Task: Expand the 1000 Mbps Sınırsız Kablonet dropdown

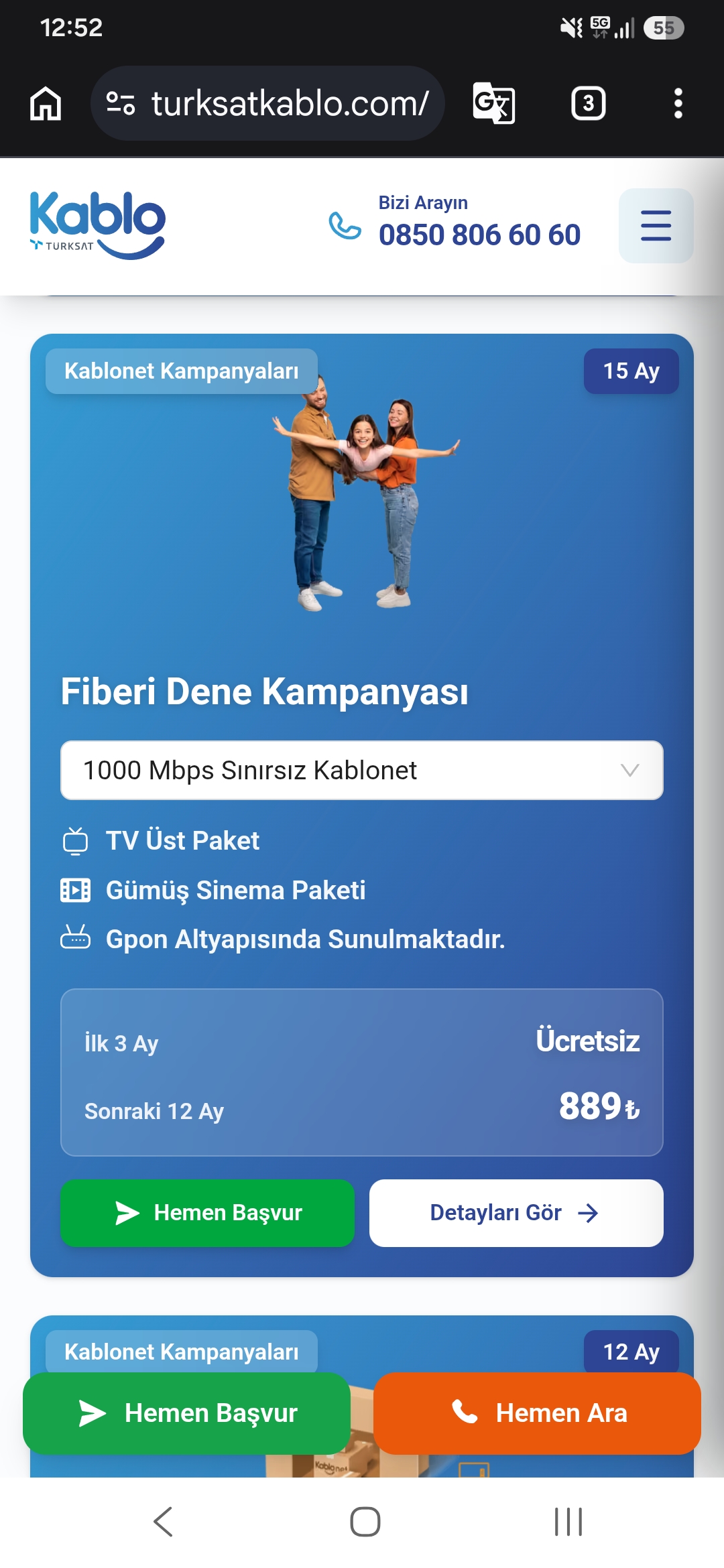Action: pos(362,770)
